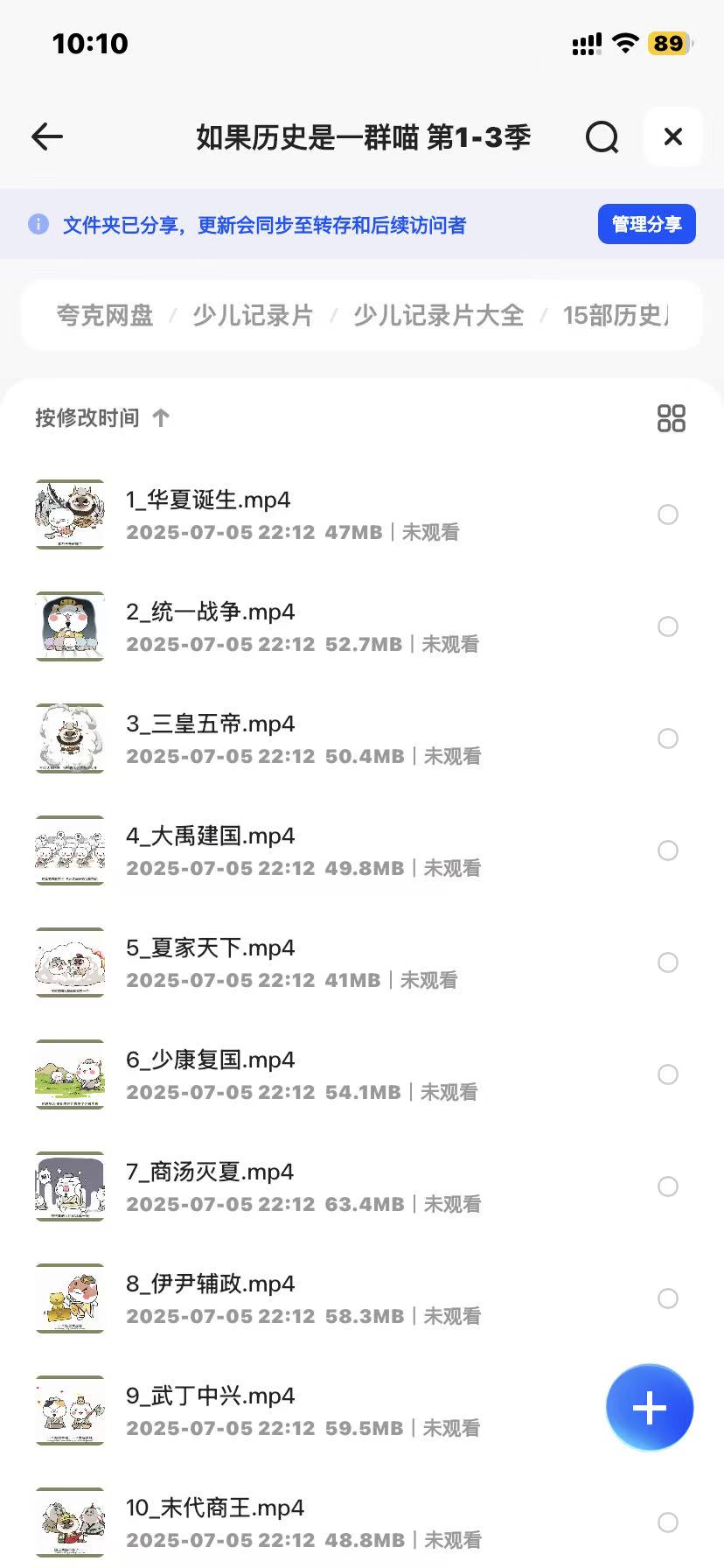
Task: Tap the blue plus floating button
Action: (649, 1408)
